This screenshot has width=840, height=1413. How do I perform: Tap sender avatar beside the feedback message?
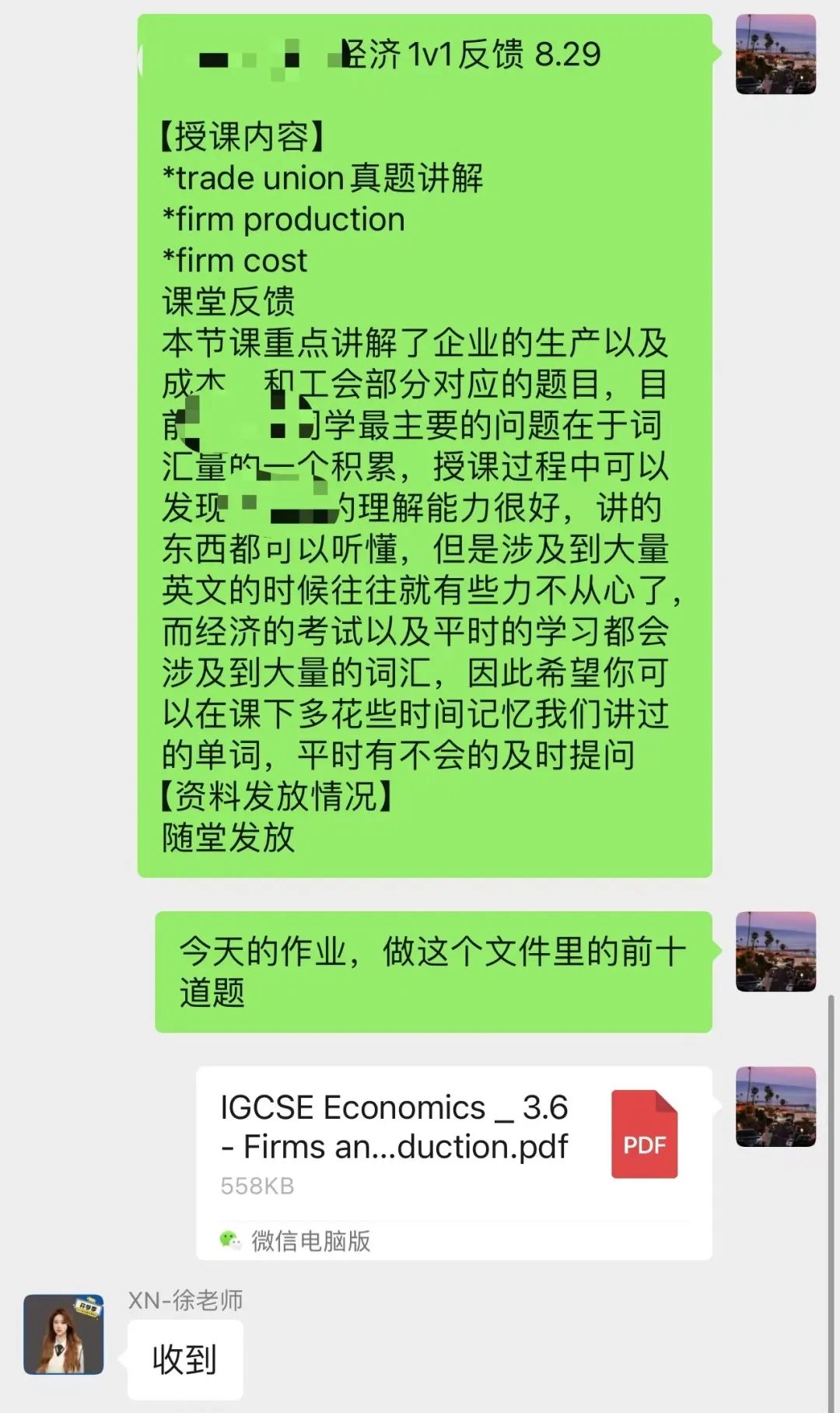tap(775, 54)
